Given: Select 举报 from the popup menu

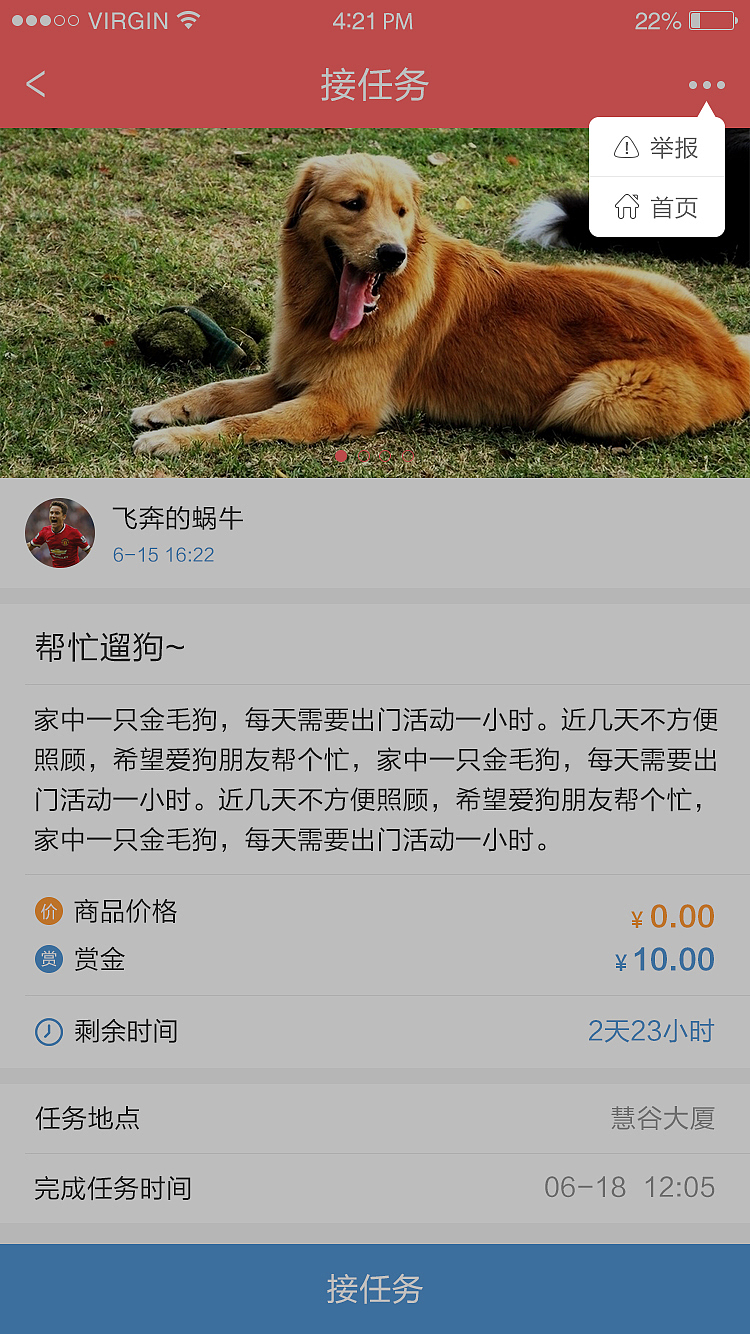Looking at the screenshot, I should [674, 147].
